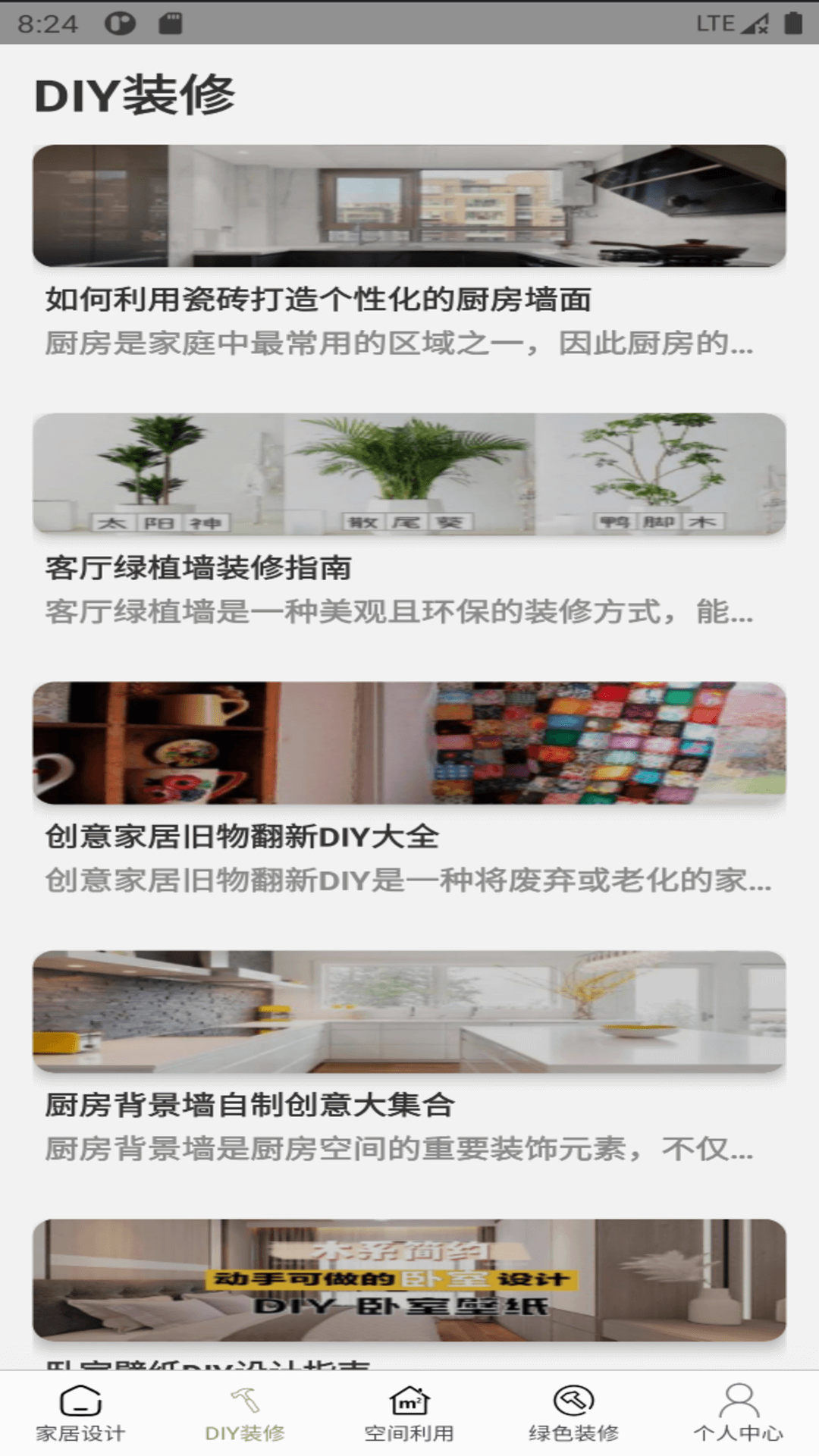Switch to the 绿色装修 tab

[573, 1414]
